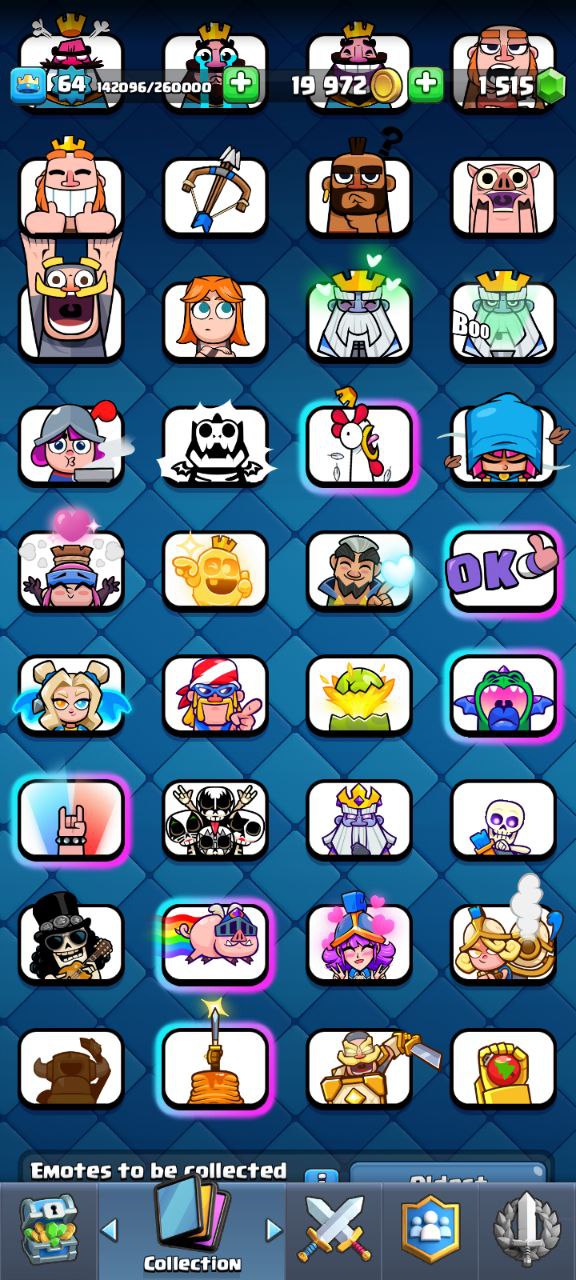The height and width of the screenshot is (1280, 576).
Task: Pick the rainbow flying pig emote
Action: [215, 944]
